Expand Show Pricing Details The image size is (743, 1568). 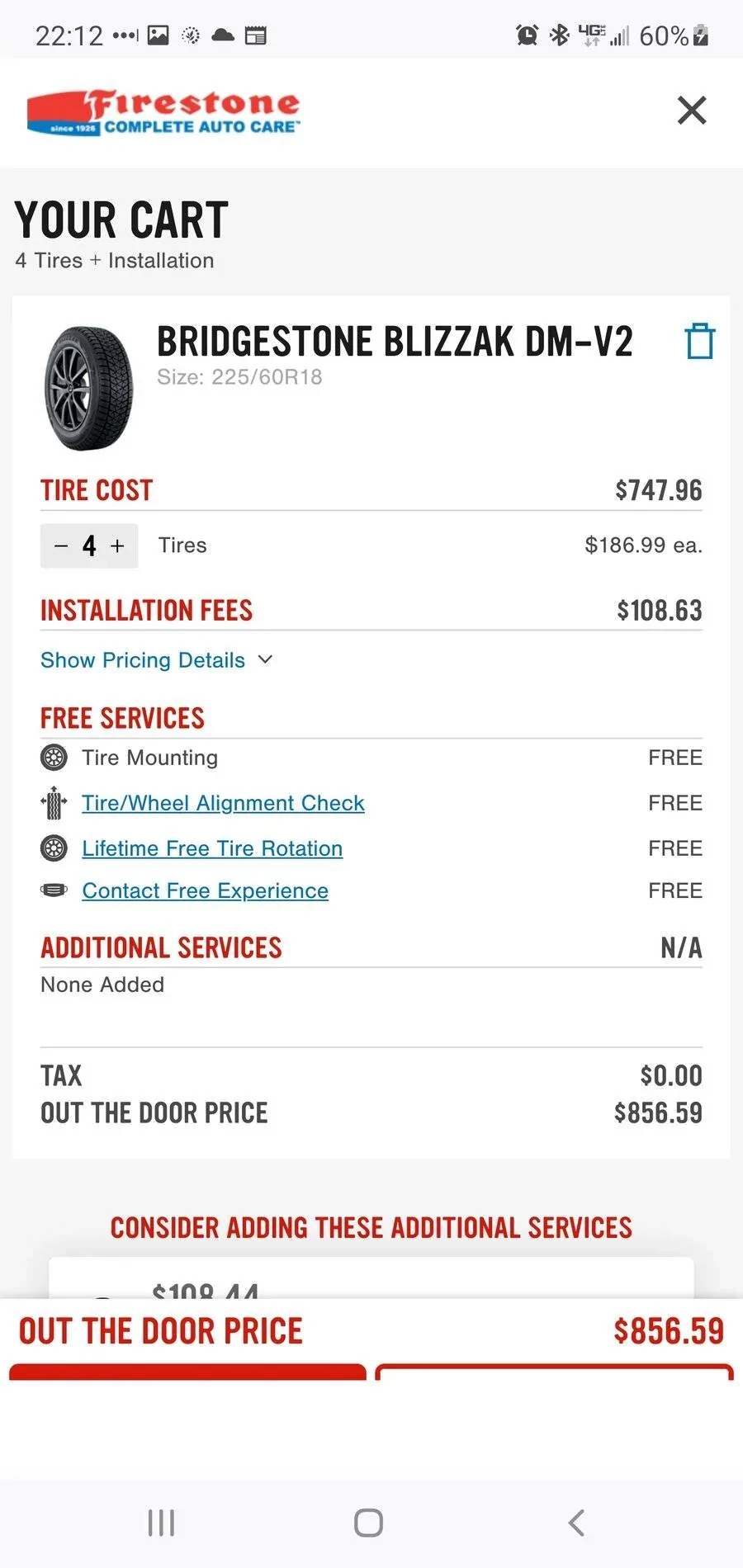pos(156,660)
